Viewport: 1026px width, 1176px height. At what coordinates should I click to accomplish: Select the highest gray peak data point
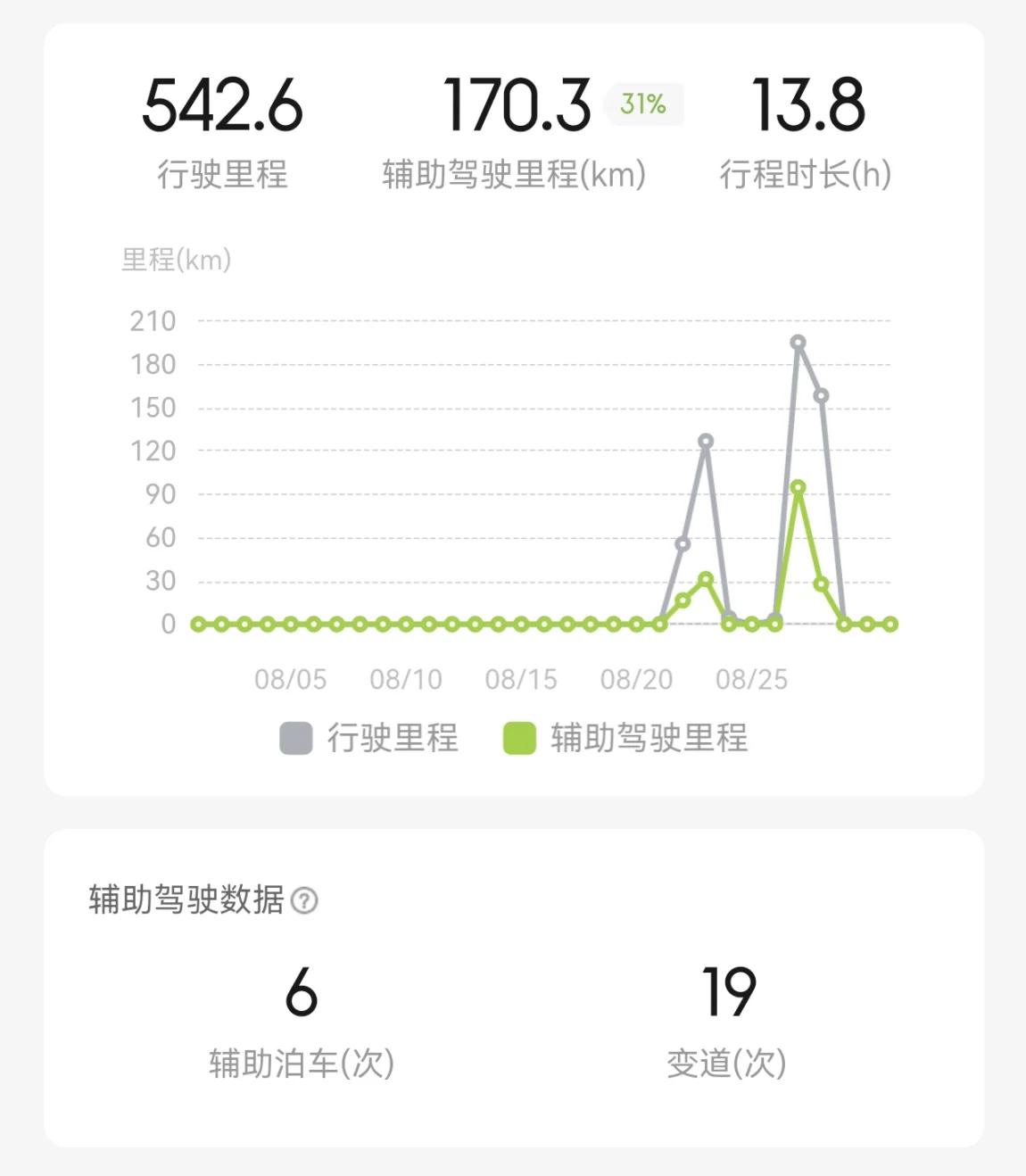coord(798,343)
